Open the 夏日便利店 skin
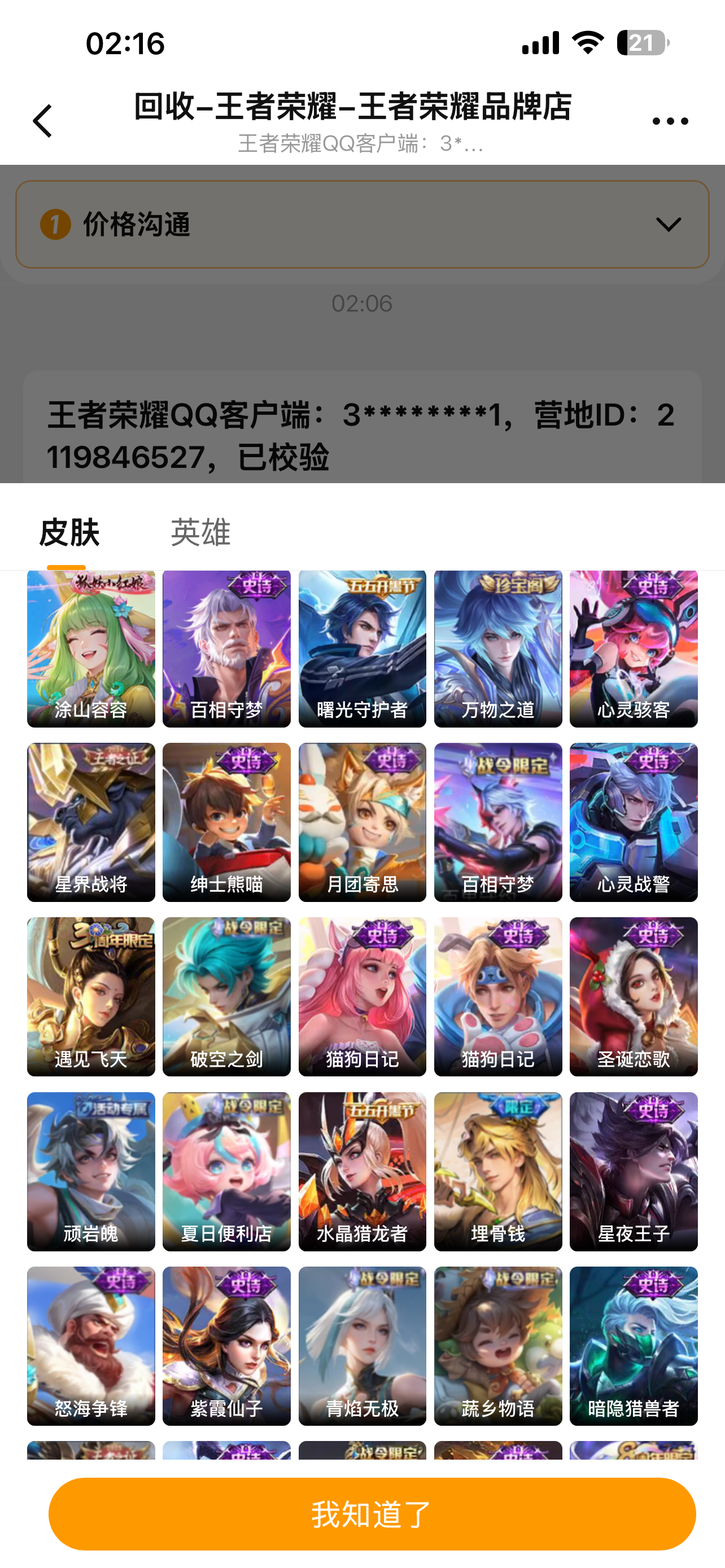 point(226,1171)
